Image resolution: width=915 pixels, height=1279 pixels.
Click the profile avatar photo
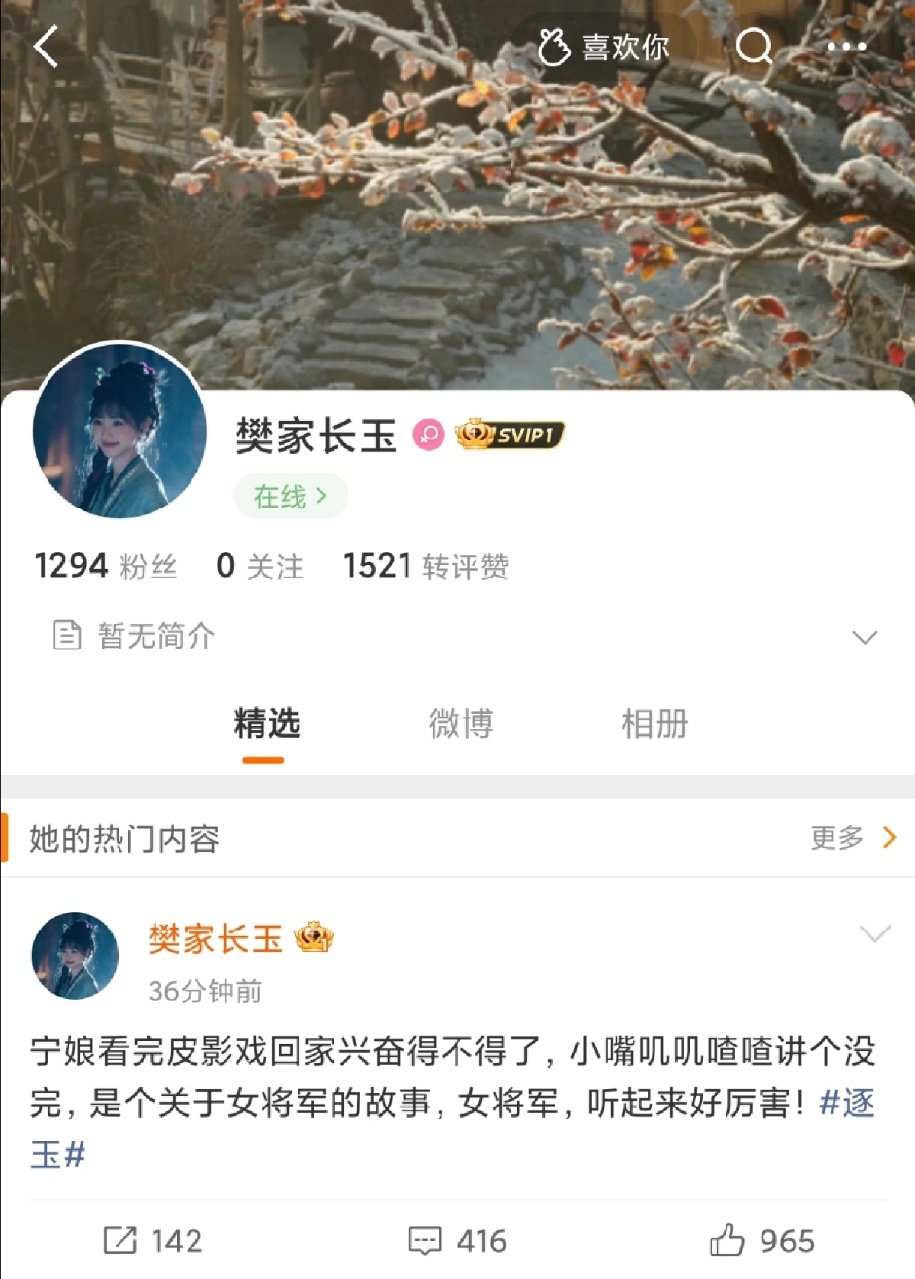[x=122, y=431]
